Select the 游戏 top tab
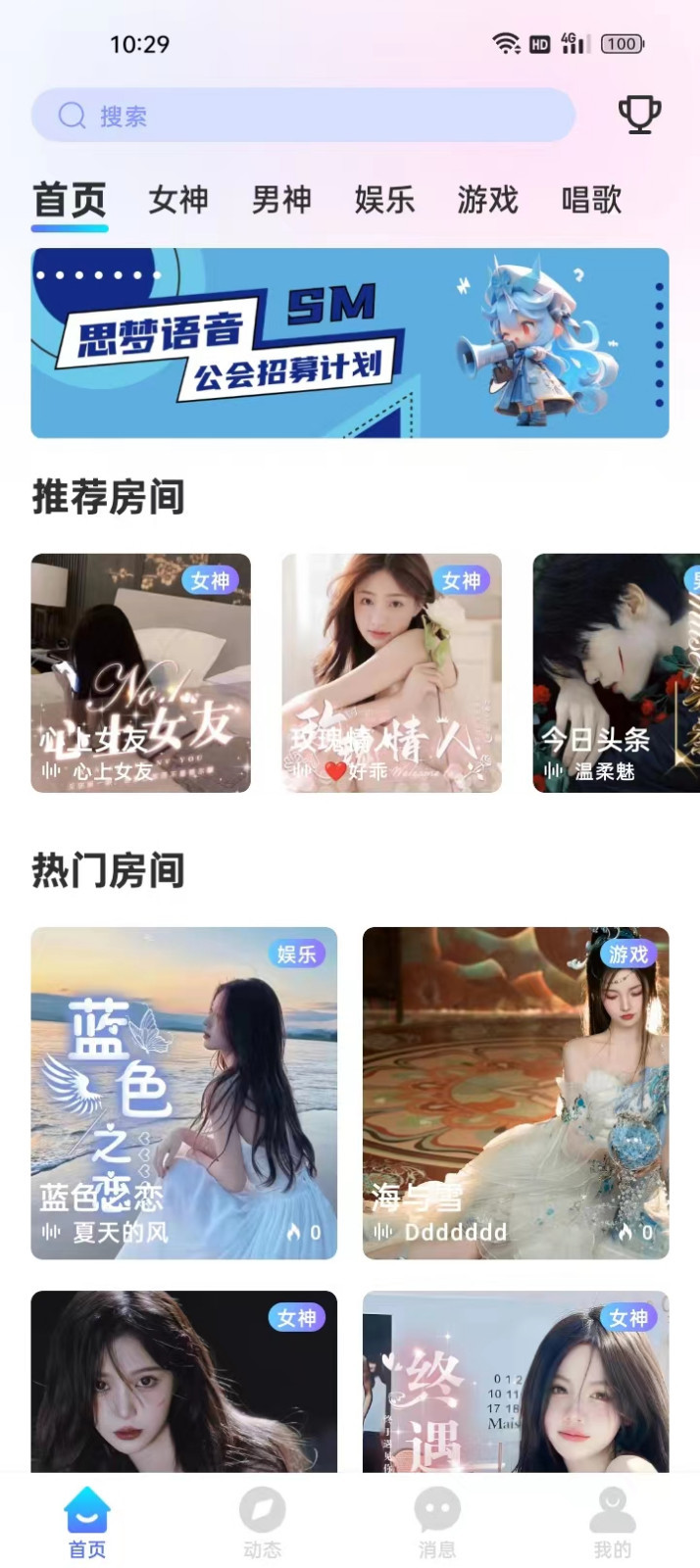The image size is (700, 1568). (487, 200)
